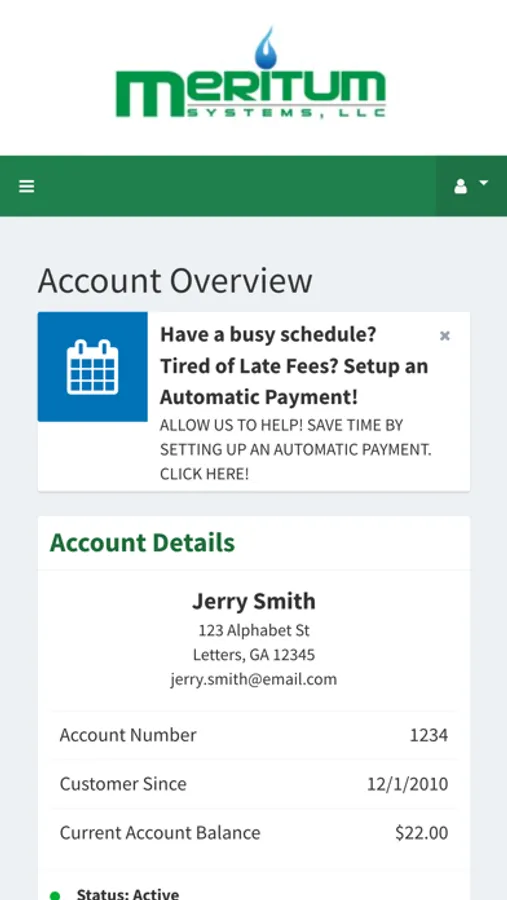The height and width of the screenshot is (900, 507).
Task: Open the hamburger navigation menu
Action: coord(26,186)
